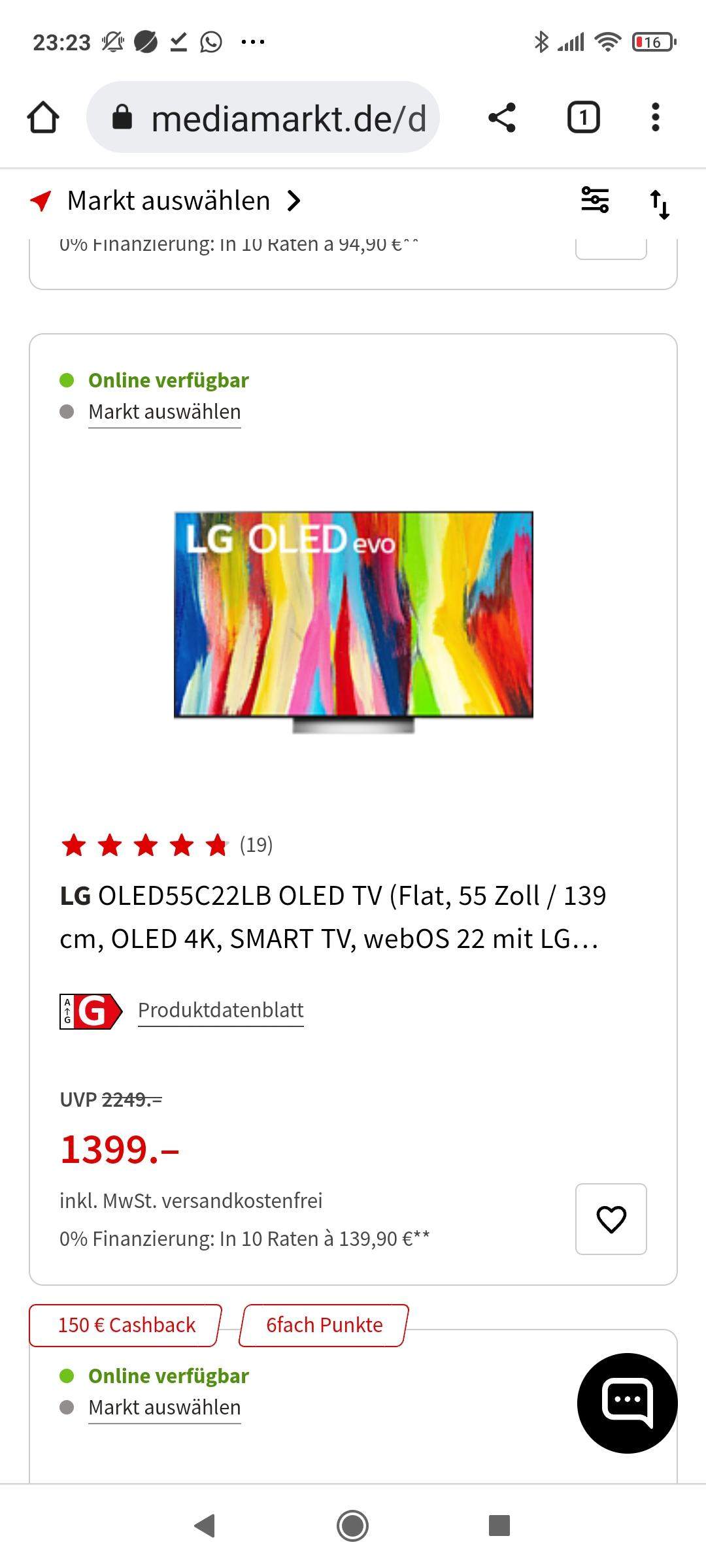The image size is (706, 1568).
Task: Open recent apps from the navigation bar
Action: [x=499, y=1526]
